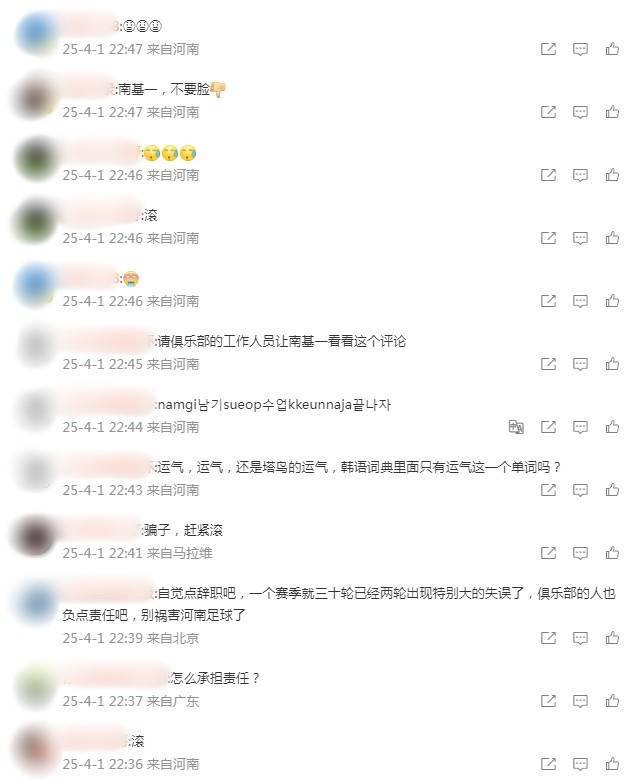Reply to the '怎么承担责任？' comment
The image size is (633, 783).
580,701
